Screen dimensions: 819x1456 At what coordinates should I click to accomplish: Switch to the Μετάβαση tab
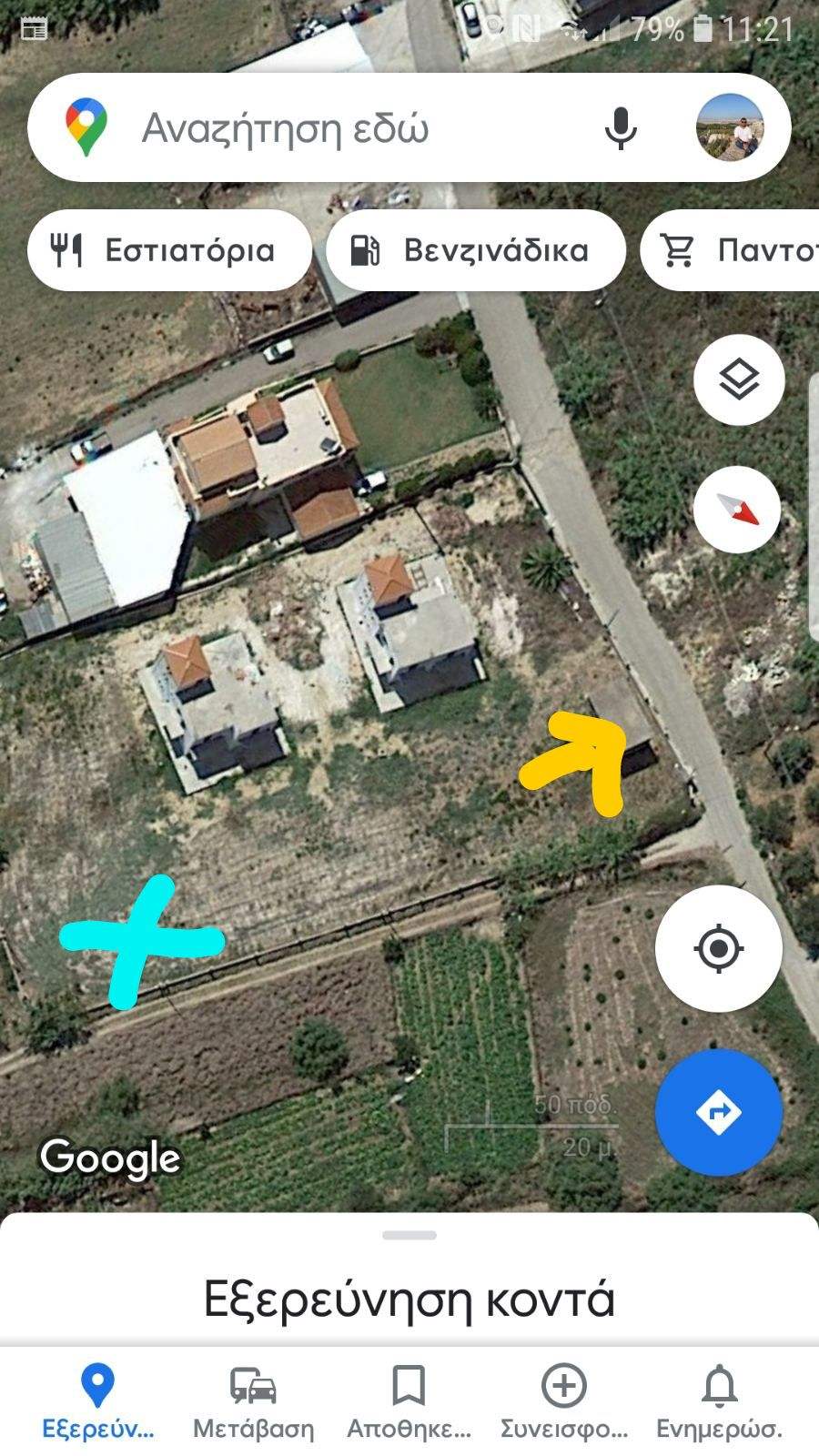[253, 1401]
